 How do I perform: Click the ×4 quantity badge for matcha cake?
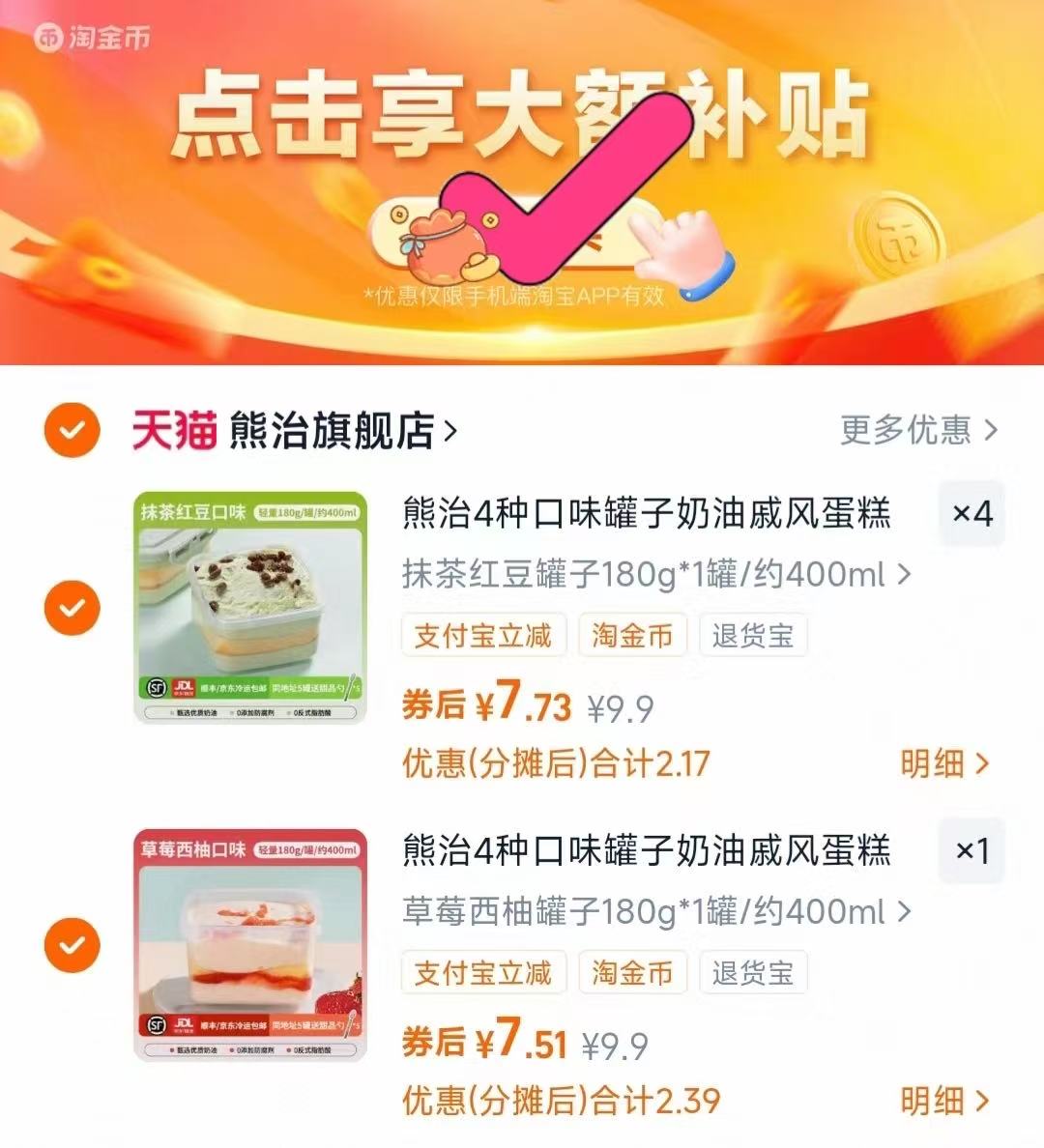point(973,514)
